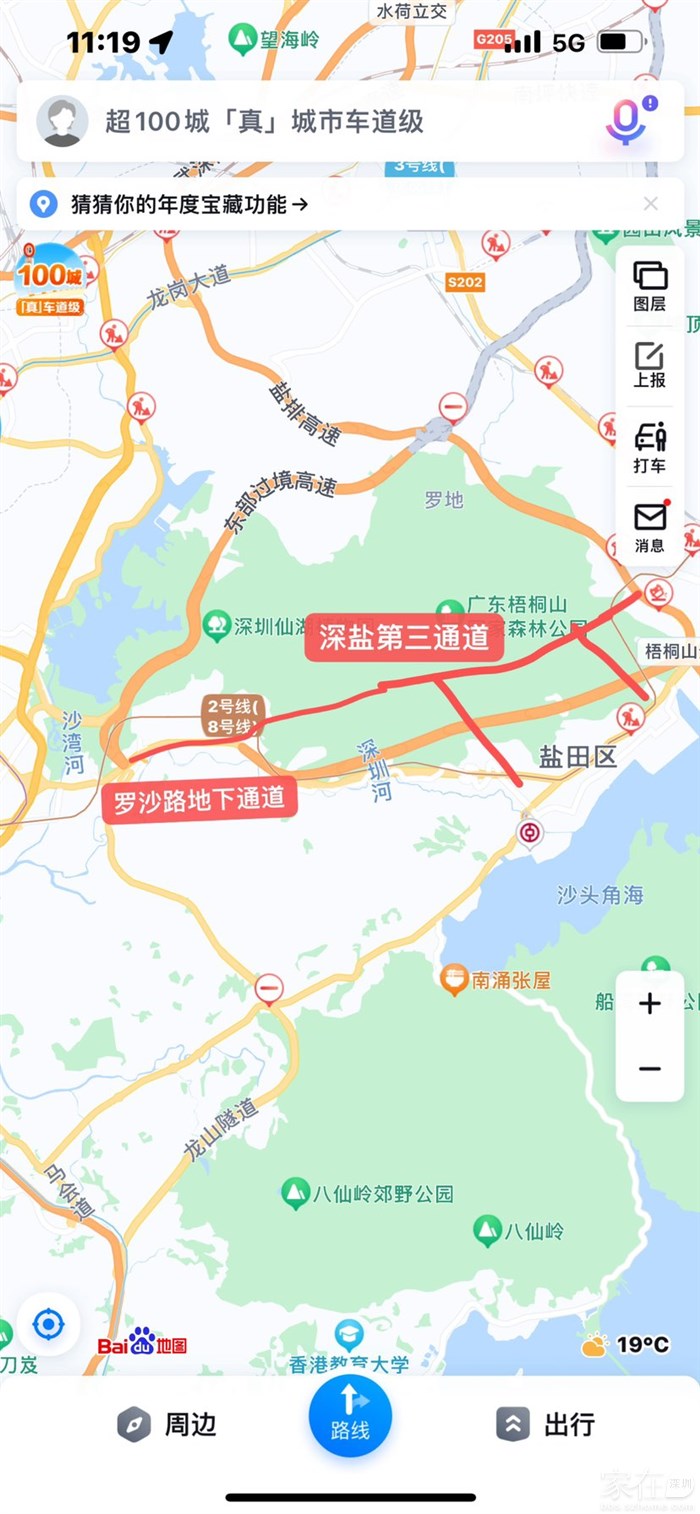Viewport: 700px width, 1514px height.
Task: Open the 周边 nearby tab
Action: tap(167, 1424)
